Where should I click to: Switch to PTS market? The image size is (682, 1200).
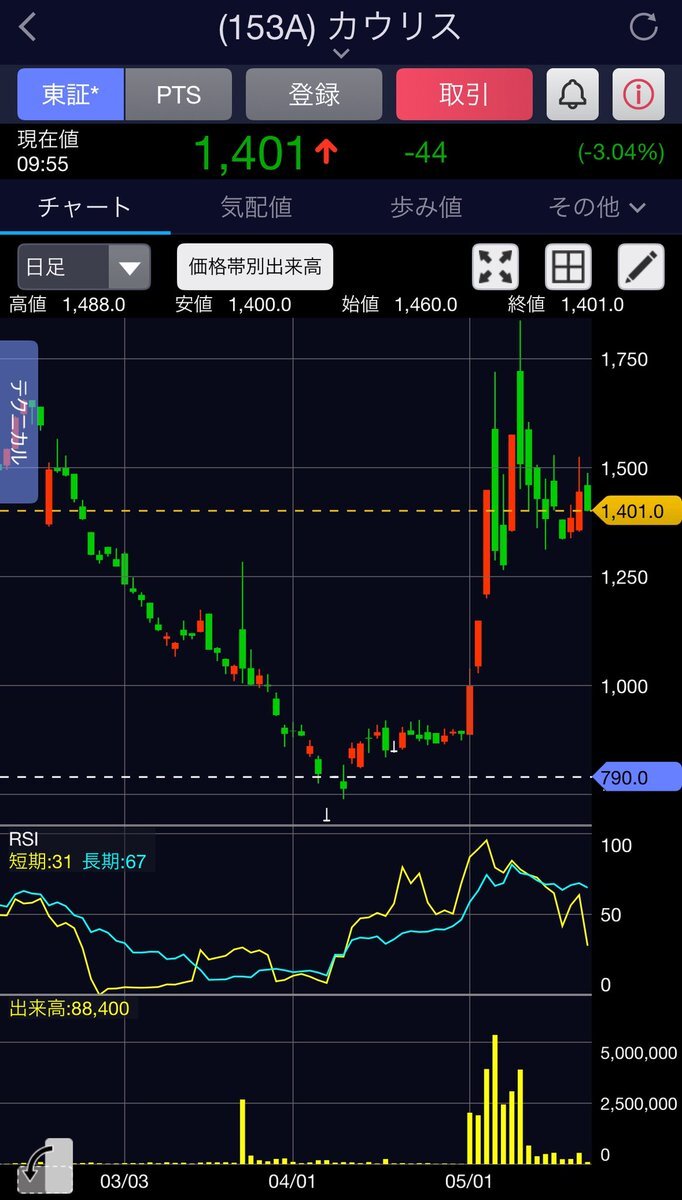point(178,95)
